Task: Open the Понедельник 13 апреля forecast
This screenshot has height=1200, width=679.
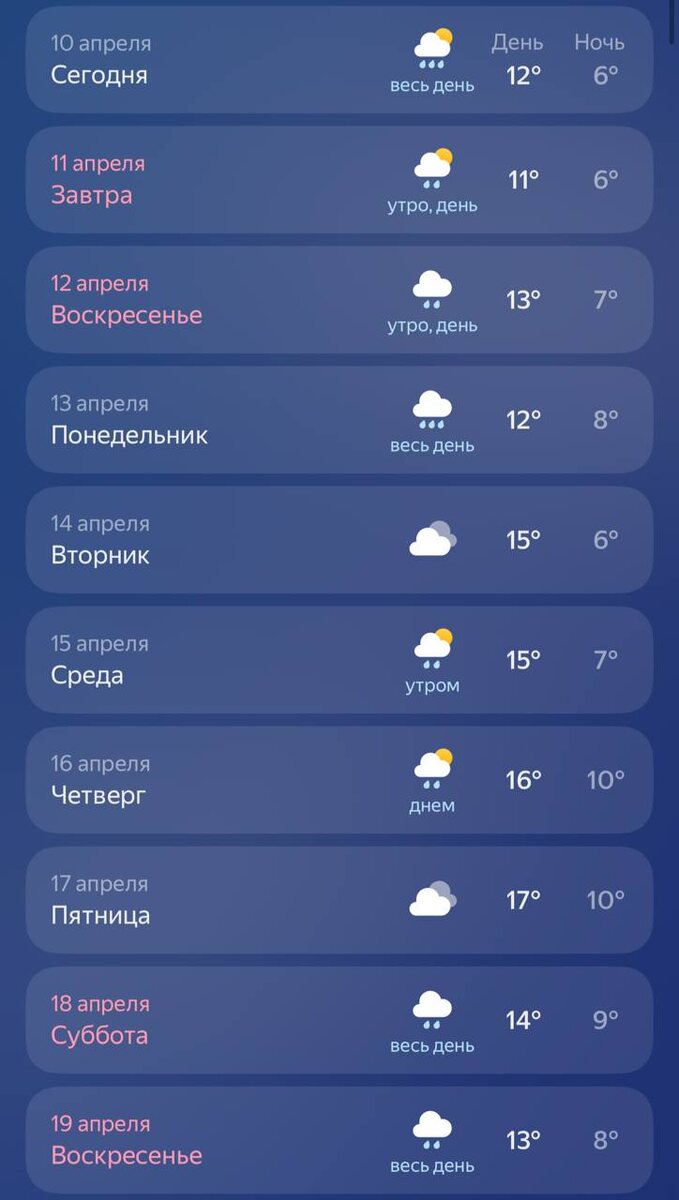Action: 339,420
